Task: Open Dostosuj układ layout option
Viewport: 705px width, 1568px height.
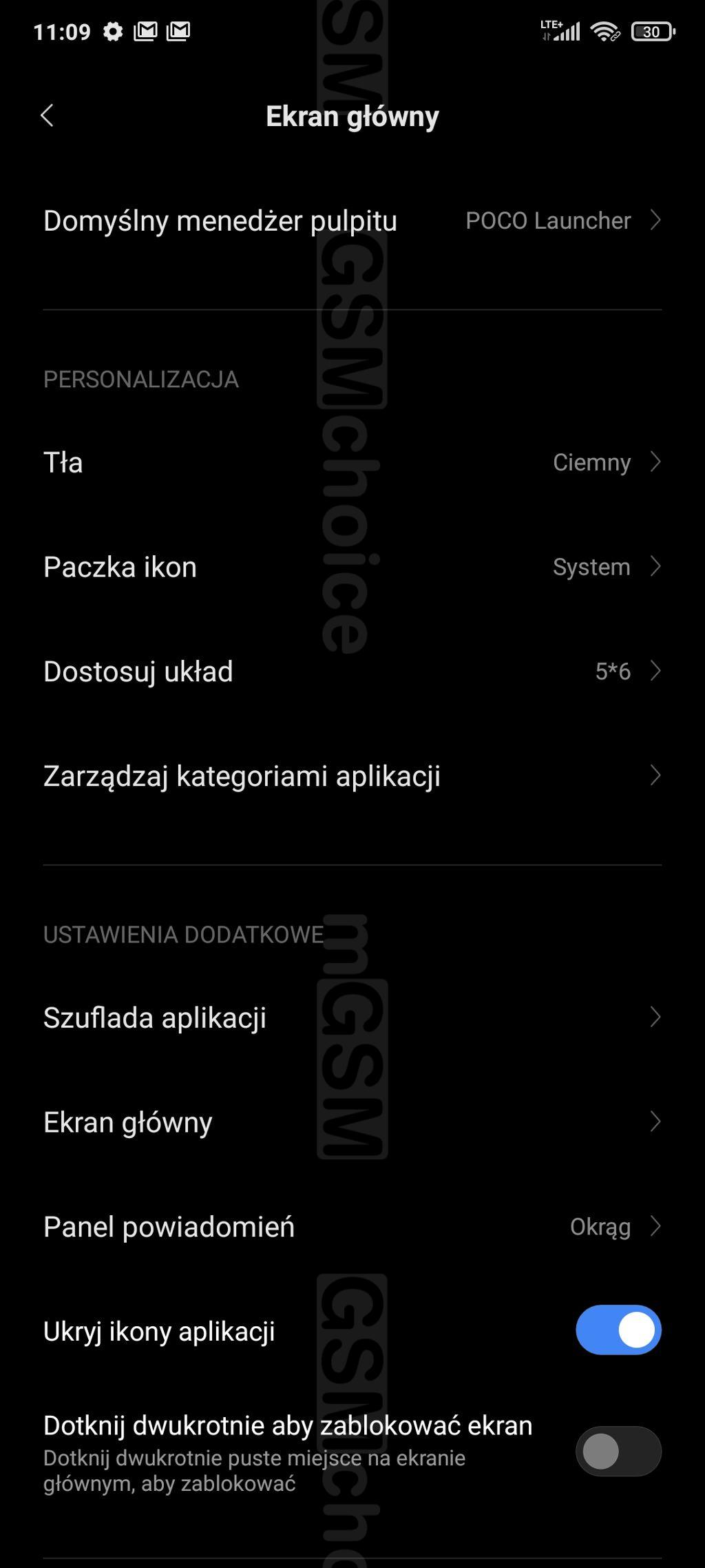Action: [352, 672]
